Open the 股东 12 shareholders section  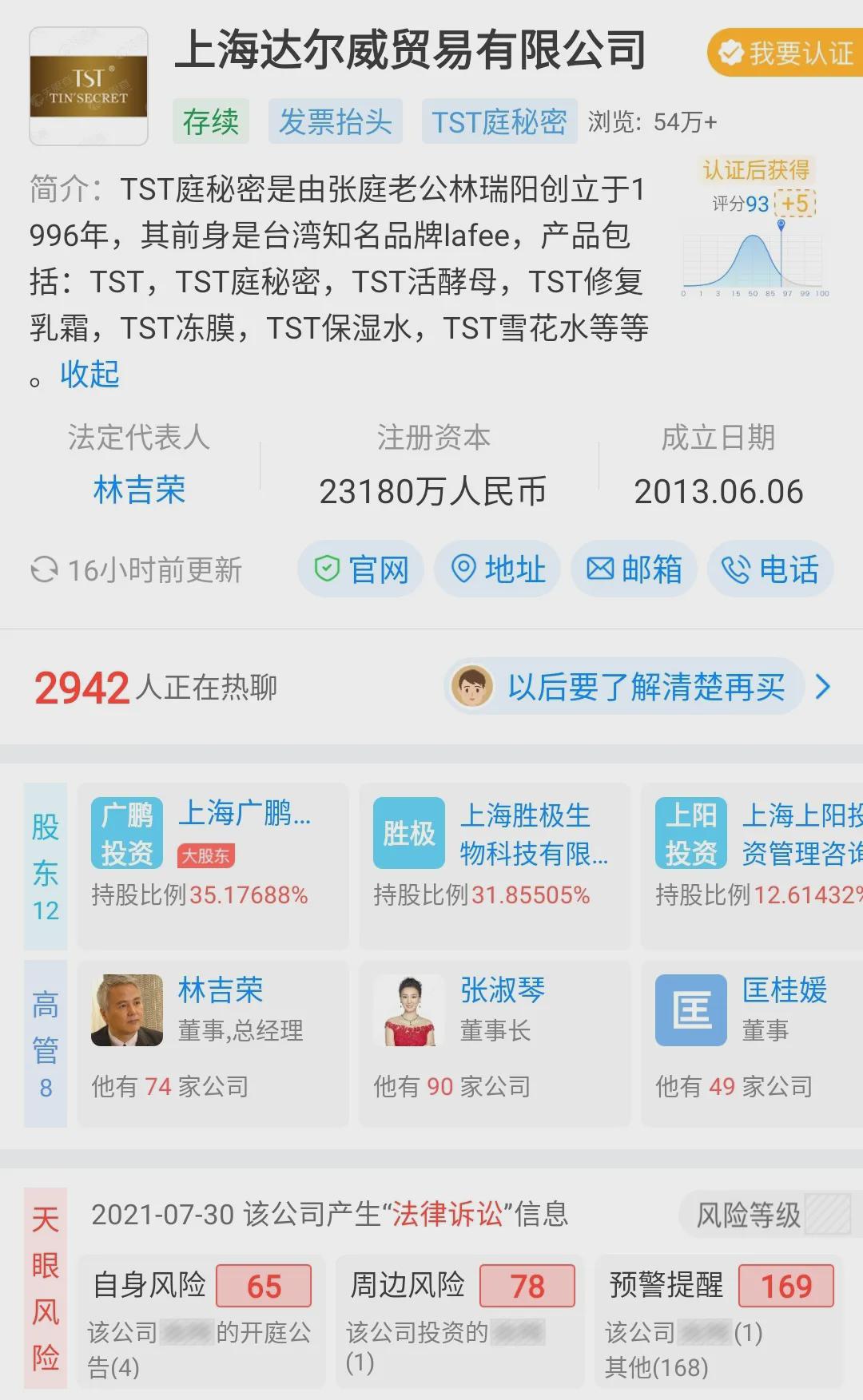(46, 867)
